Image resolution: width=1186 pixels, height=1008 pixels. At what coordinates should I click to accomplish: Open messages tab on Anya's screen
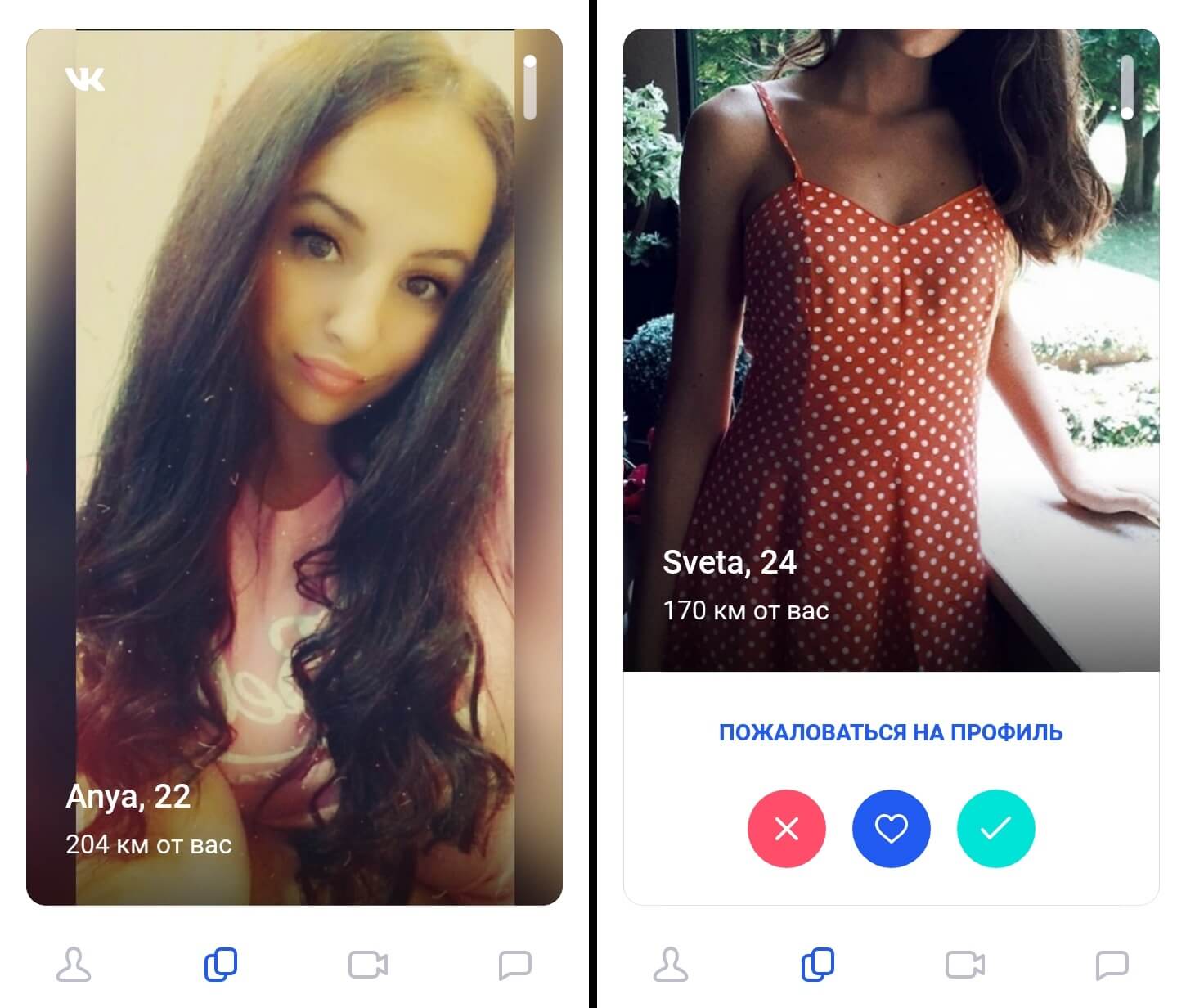515,965
